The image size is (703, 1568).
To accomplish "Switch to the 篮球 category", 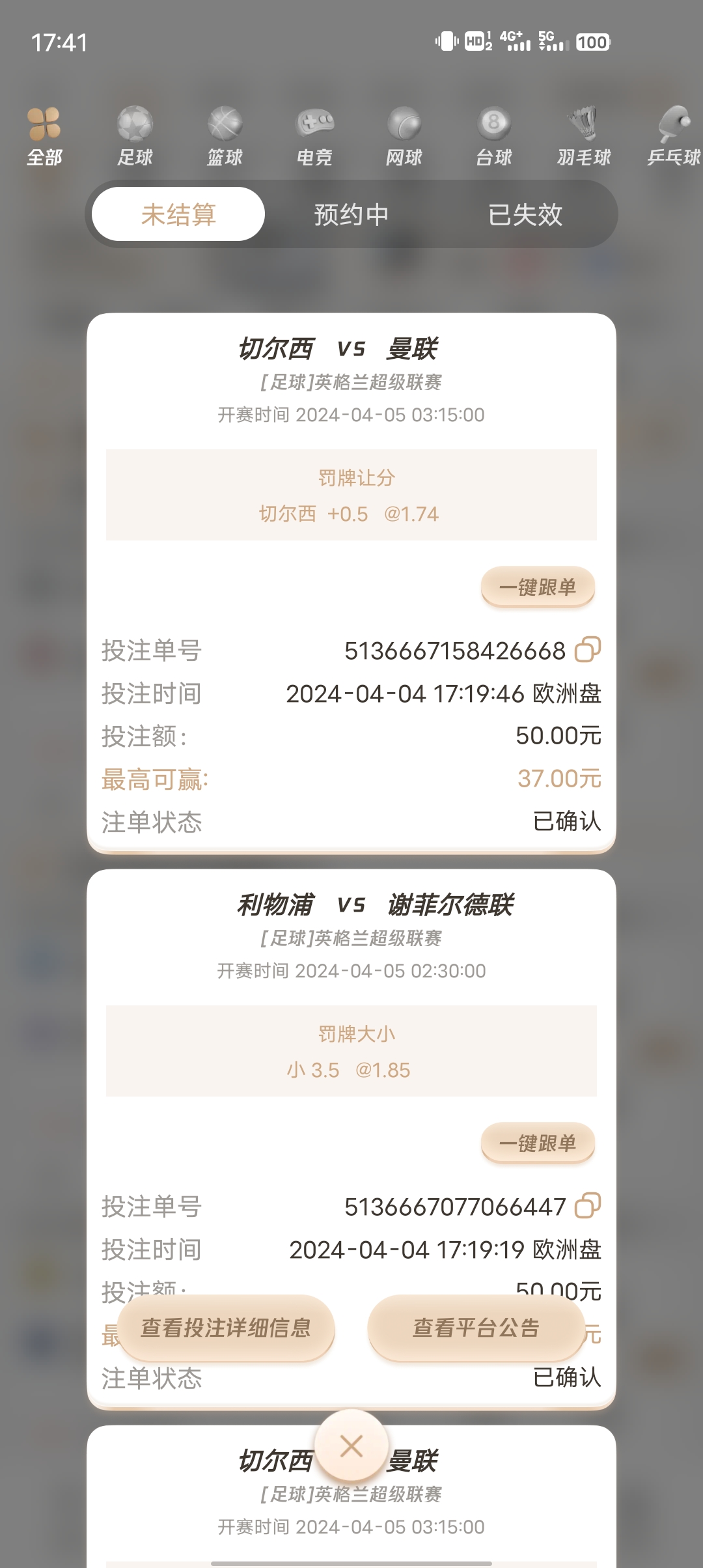I will click(225, 137).
